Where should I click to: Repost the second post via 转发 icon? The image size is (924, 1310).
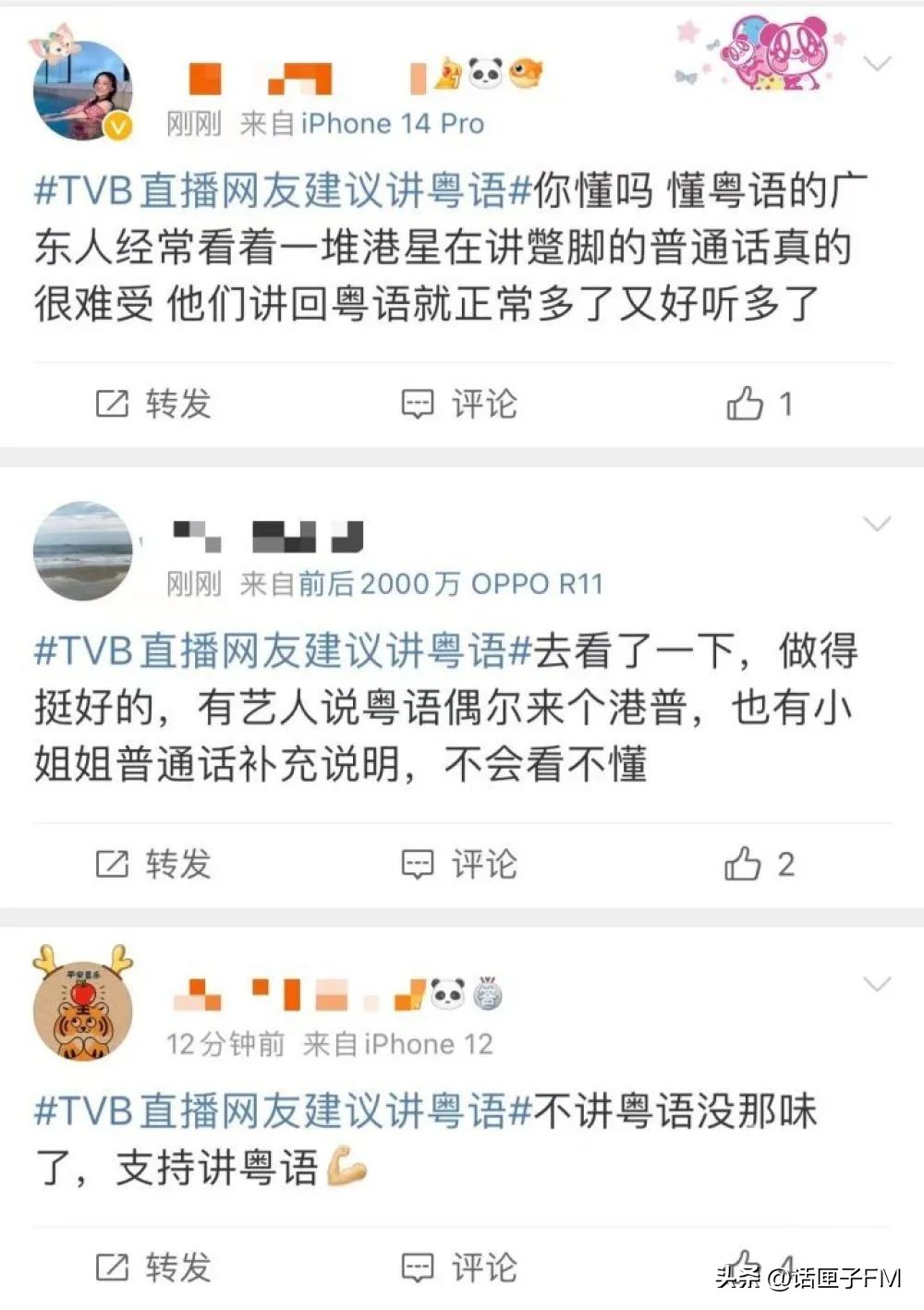pyautogui.click(x=152, y=864)
